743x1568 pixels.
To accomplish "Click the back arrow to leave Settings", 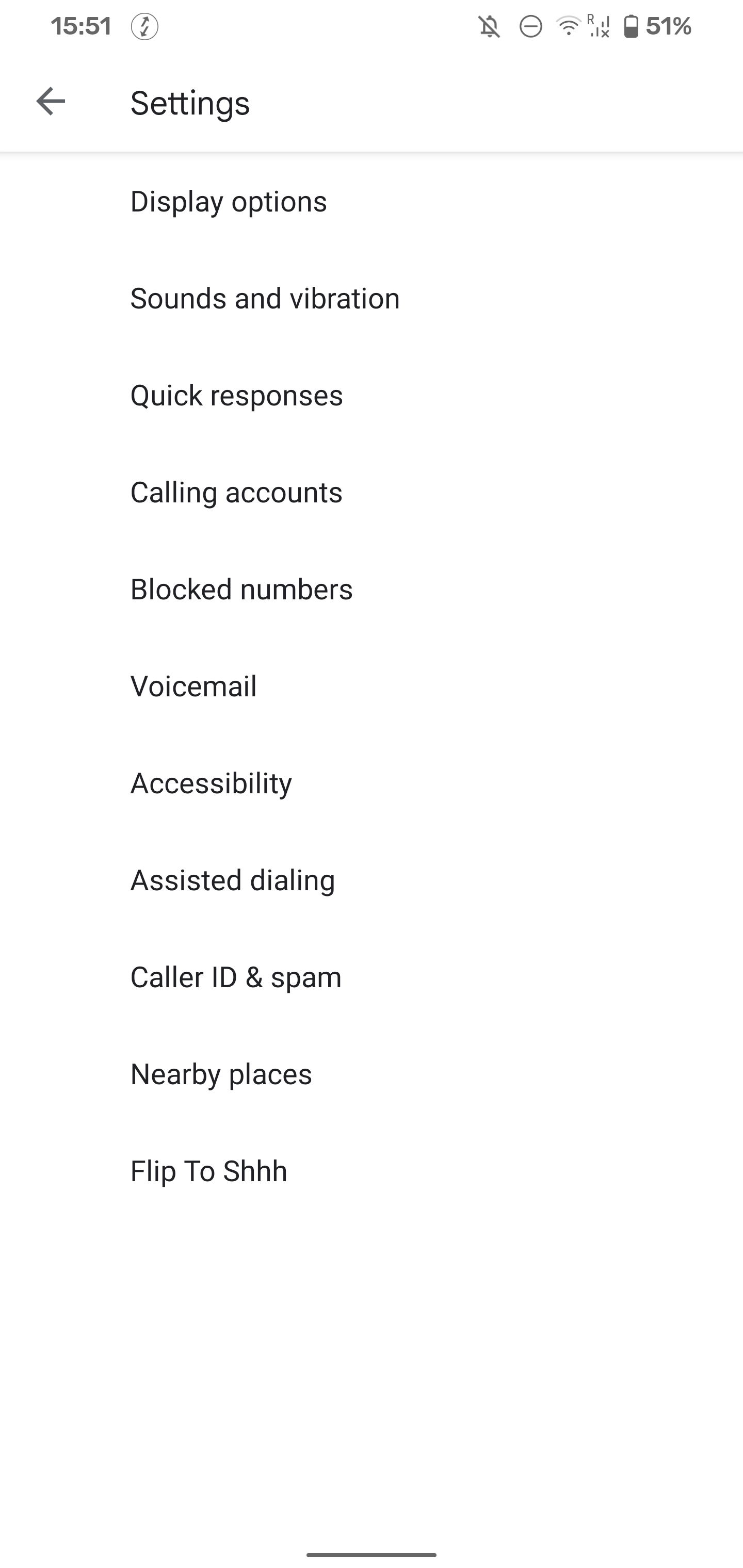I will 51,102.
